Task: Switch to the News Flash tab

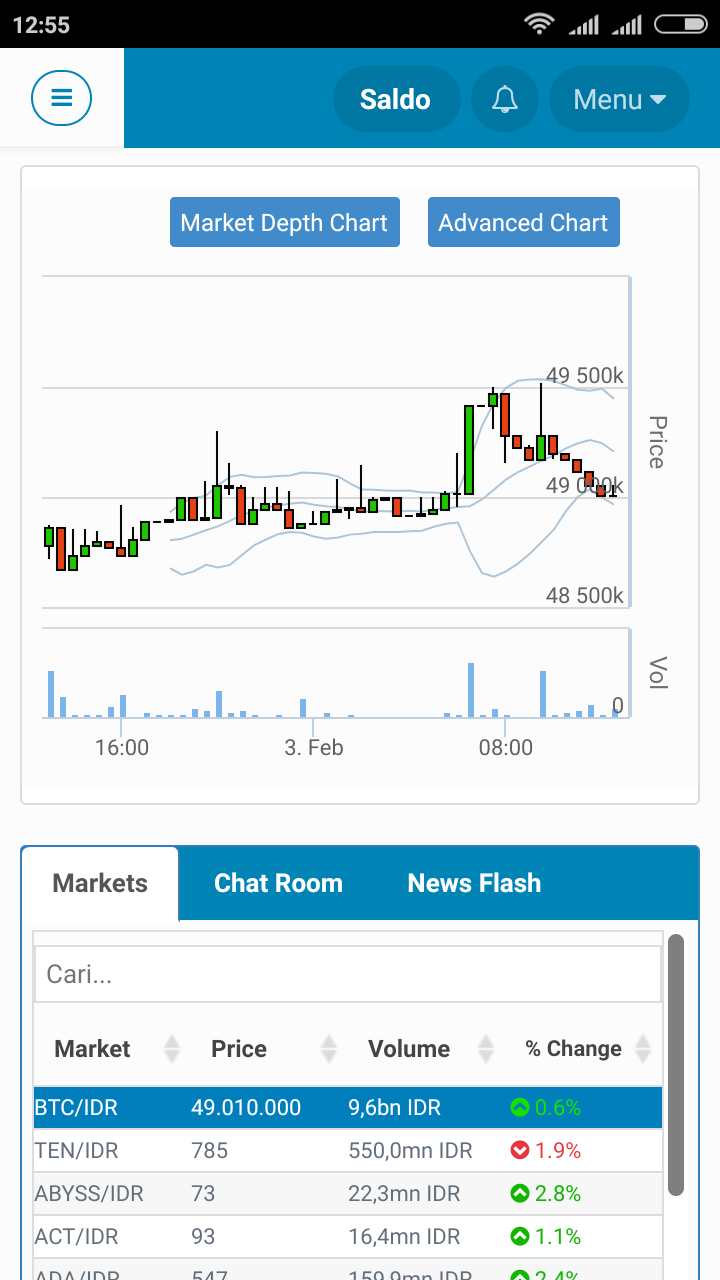Action: pyautogui.click(x=474, y=883)
